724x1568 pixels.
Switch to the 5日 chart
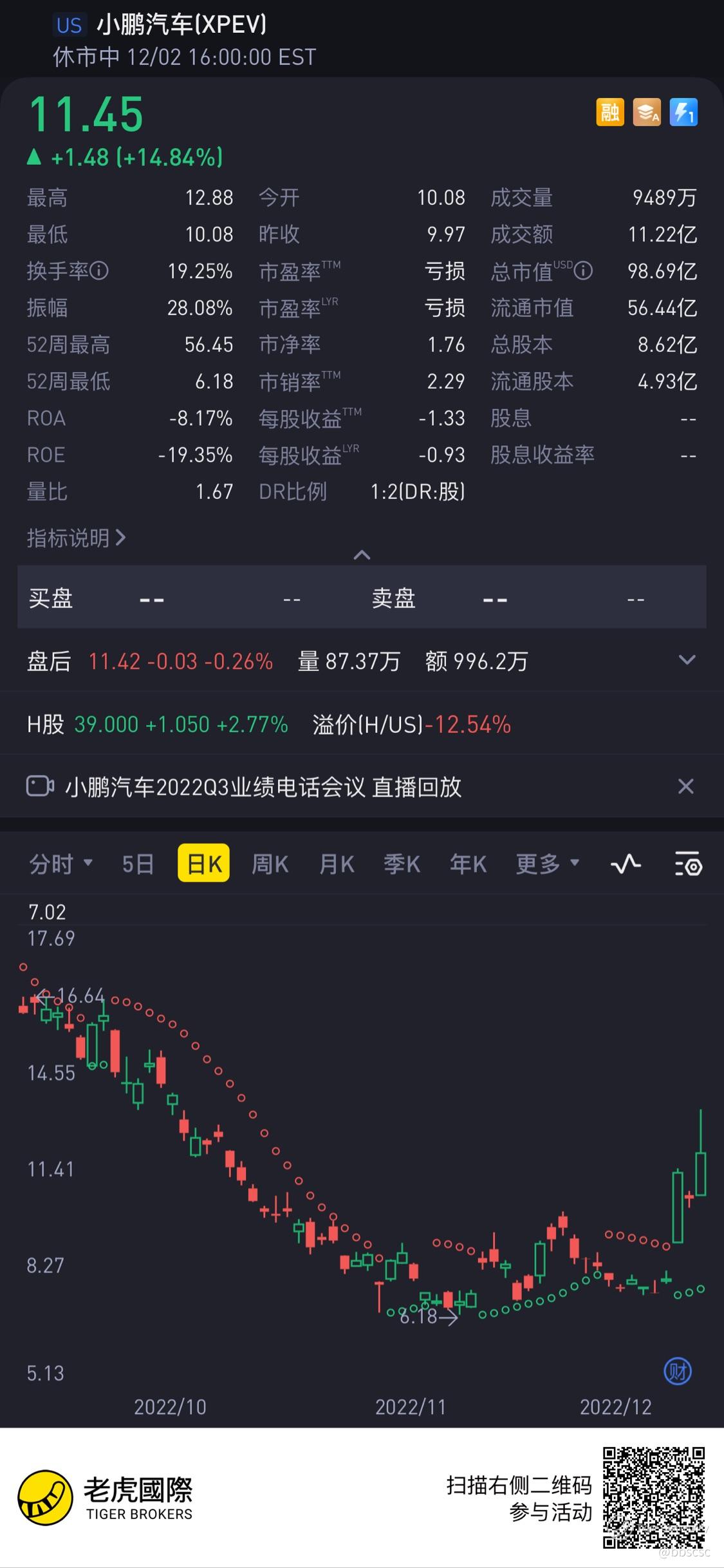138,864
